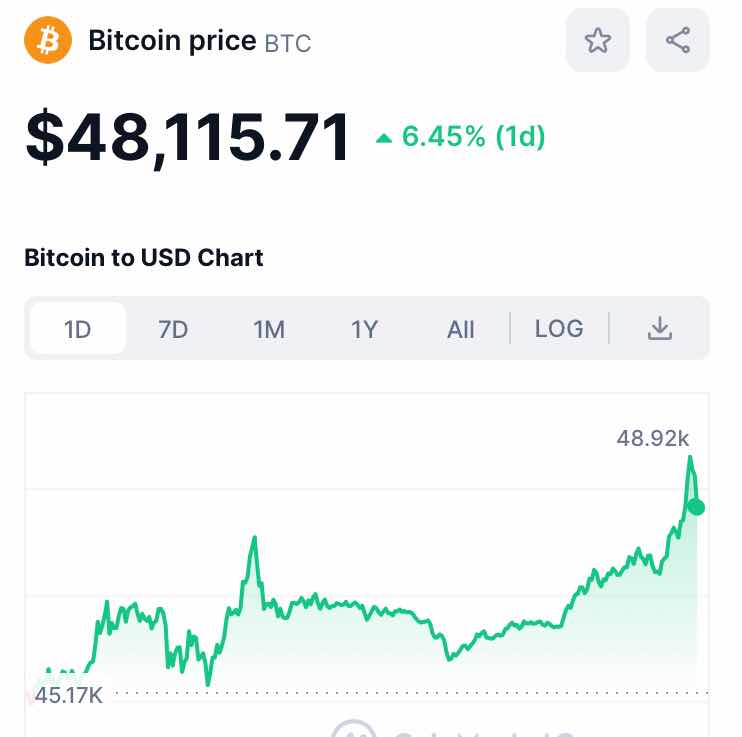Share the Bitcoin price page
The width and height of the screenshot is (742, 737).
(678, 41)
